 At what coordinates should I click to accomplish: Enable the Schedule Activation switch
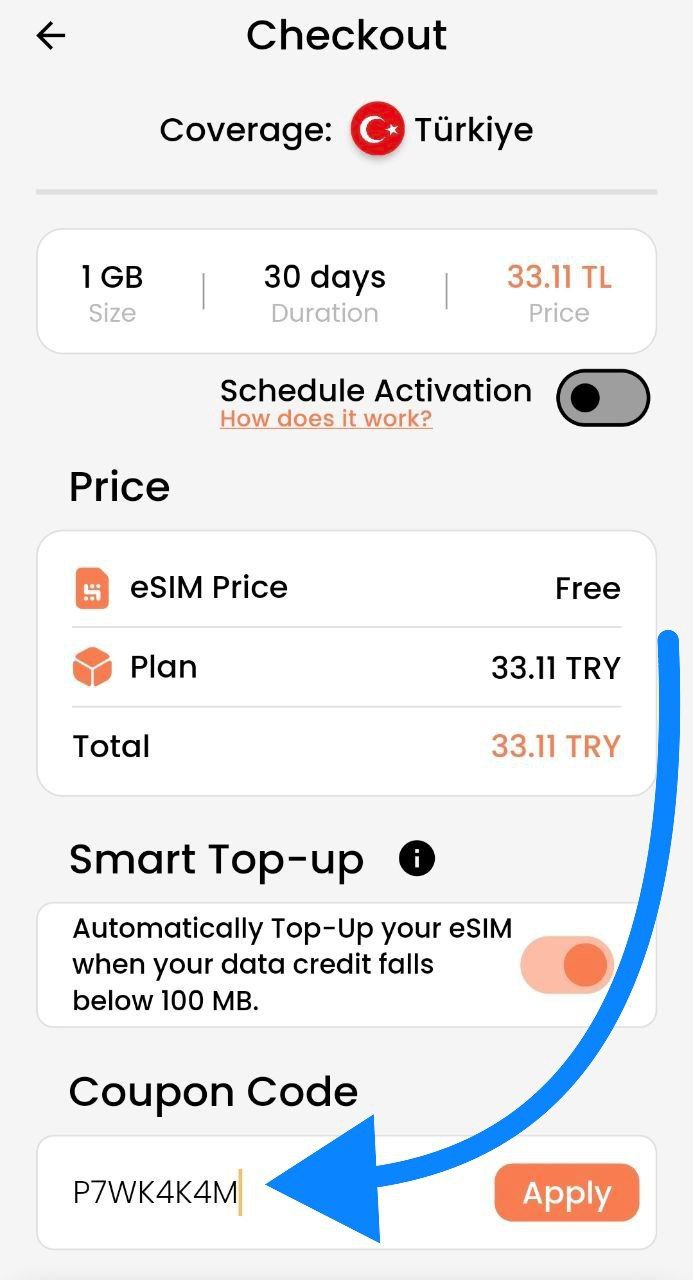(603, 398)
